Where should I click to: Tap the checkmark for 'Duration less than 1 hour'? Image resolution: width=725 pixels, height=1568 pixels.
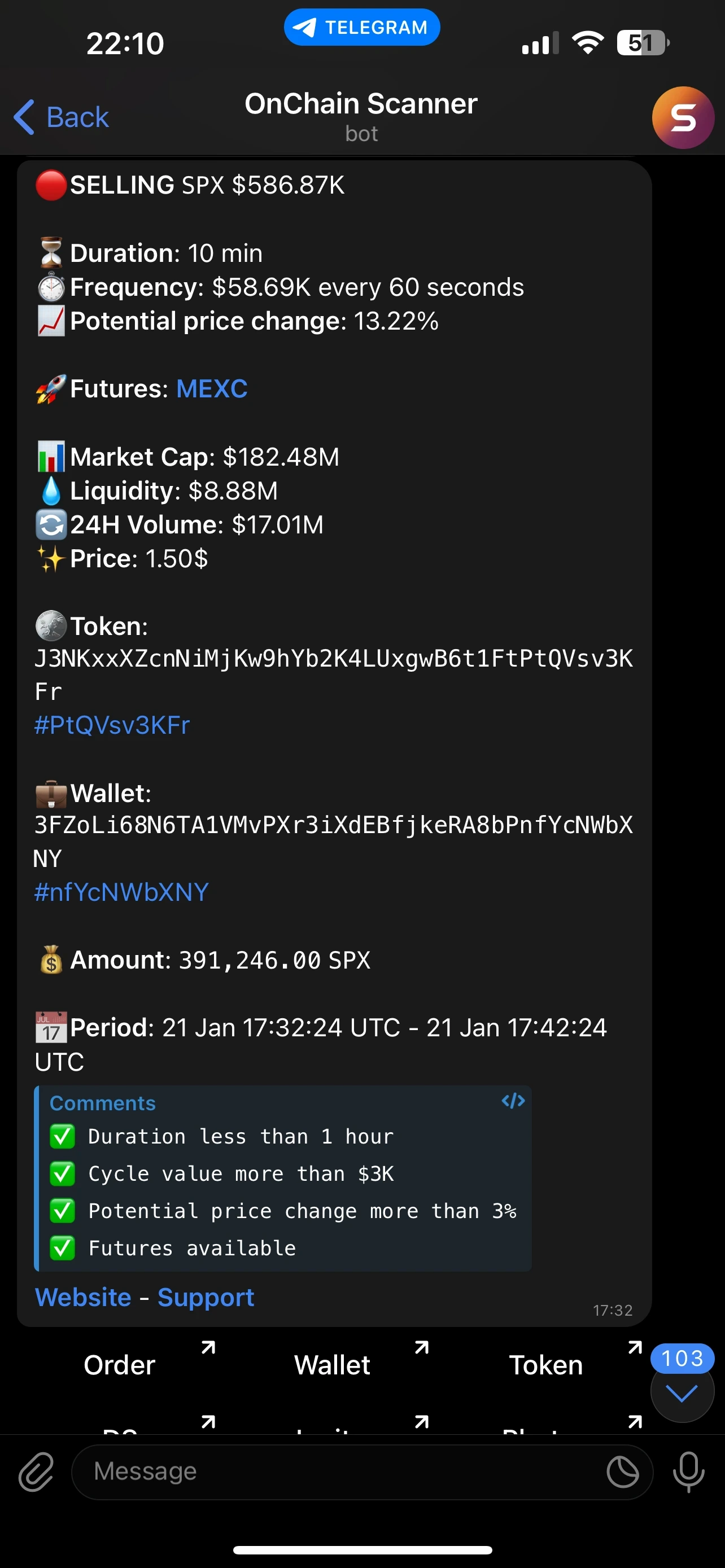(x=62, y=1136)
